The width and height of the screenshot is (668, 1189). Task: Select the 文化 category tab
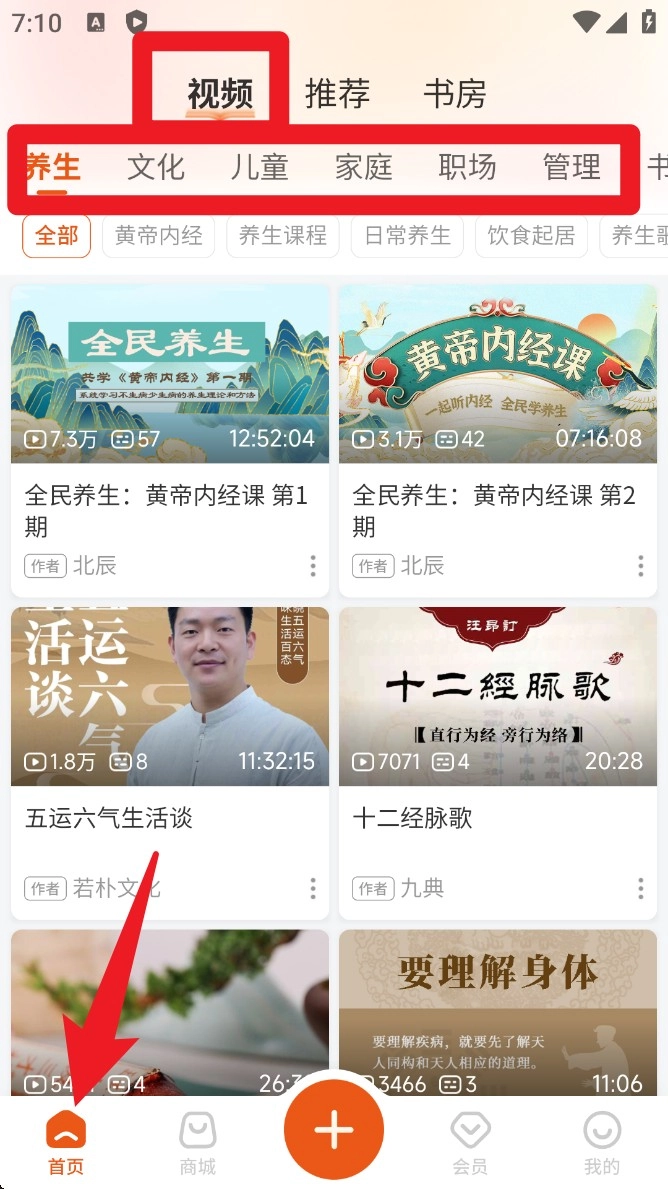click(156, 167)
